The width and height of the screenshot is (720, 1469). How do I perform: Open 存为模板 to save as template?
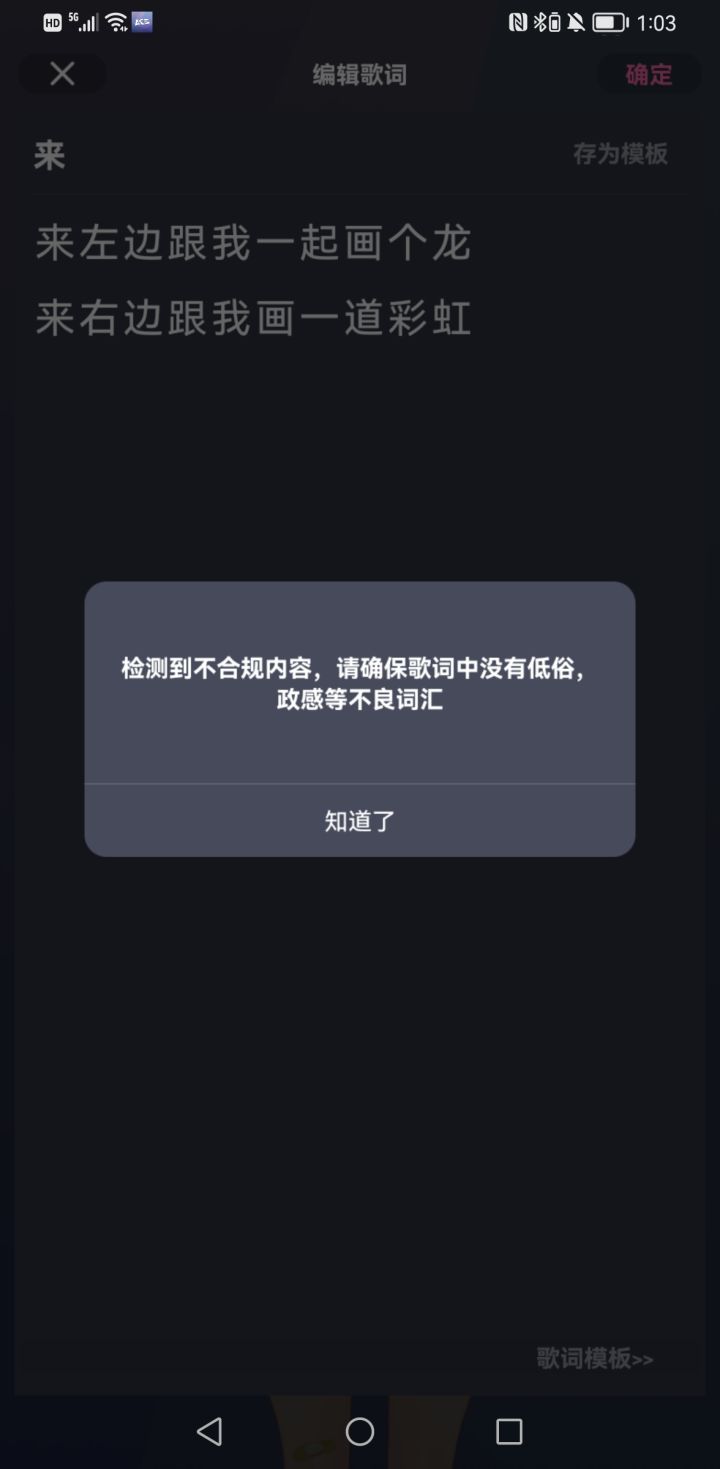pyautogui.click(x=621, y=154)
